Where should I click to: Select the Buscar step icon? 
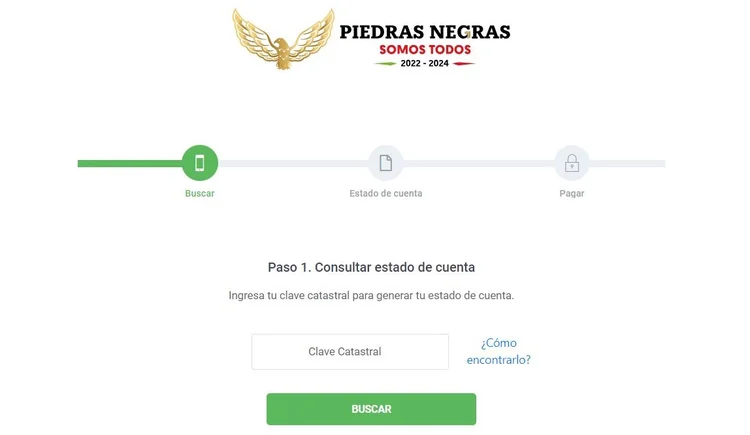point(200,163)
